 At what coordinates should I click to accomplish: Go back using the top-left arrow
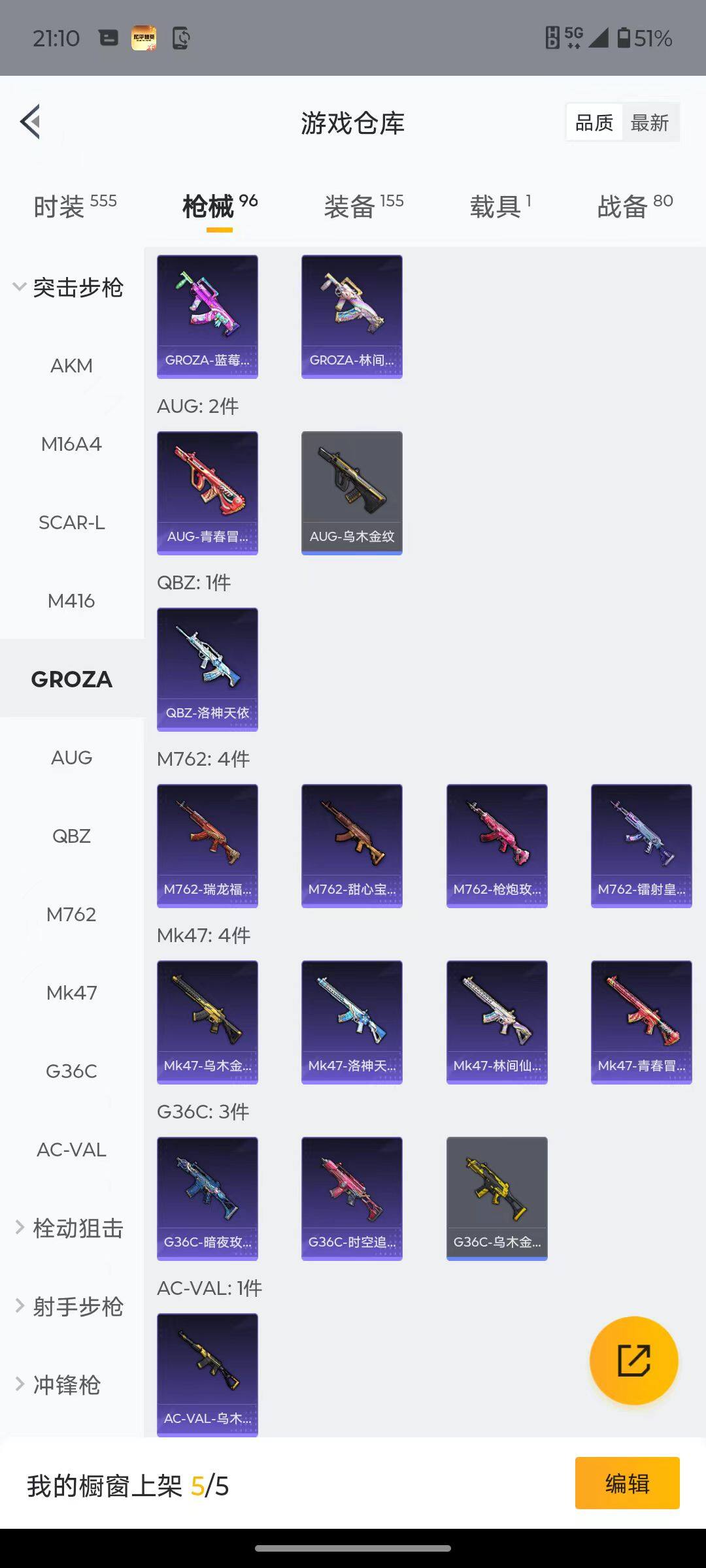pos(31,122)
